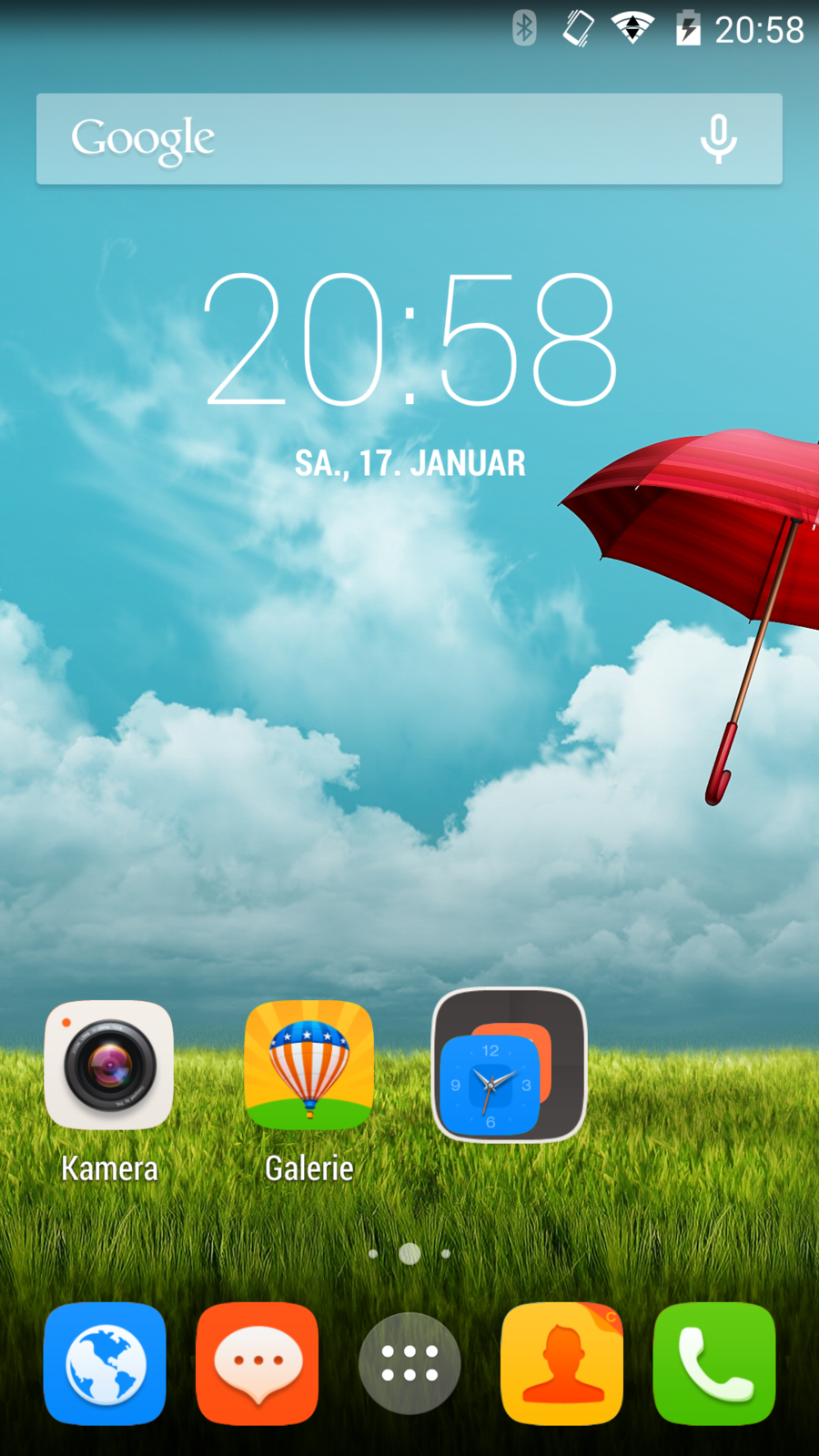
Task: Open the folder with the clock app
Action: point(509,1066)
